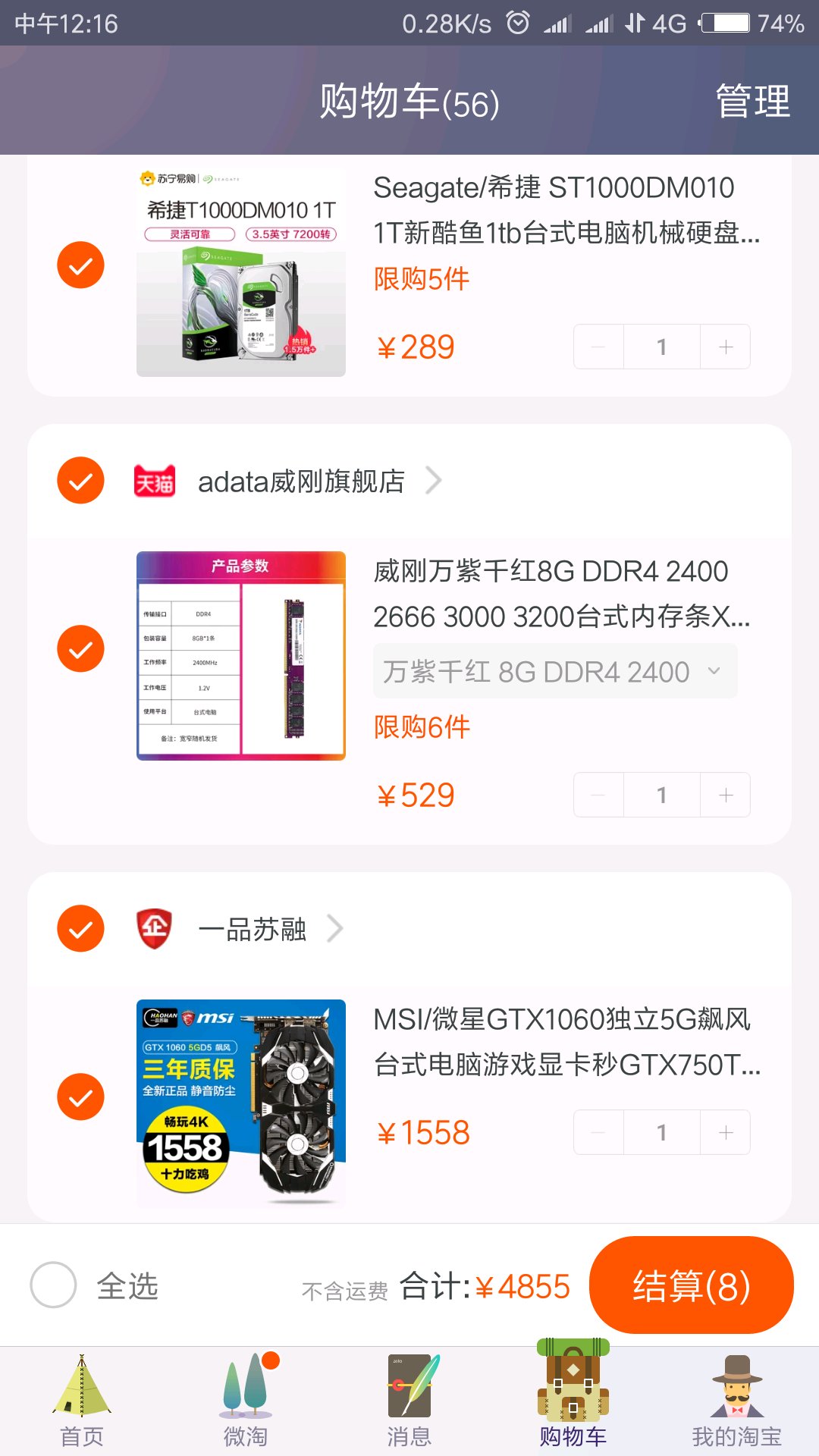Add one more MSI GTX1060 card
This screenshot has height=1456, width=819.
[726, 1133]
